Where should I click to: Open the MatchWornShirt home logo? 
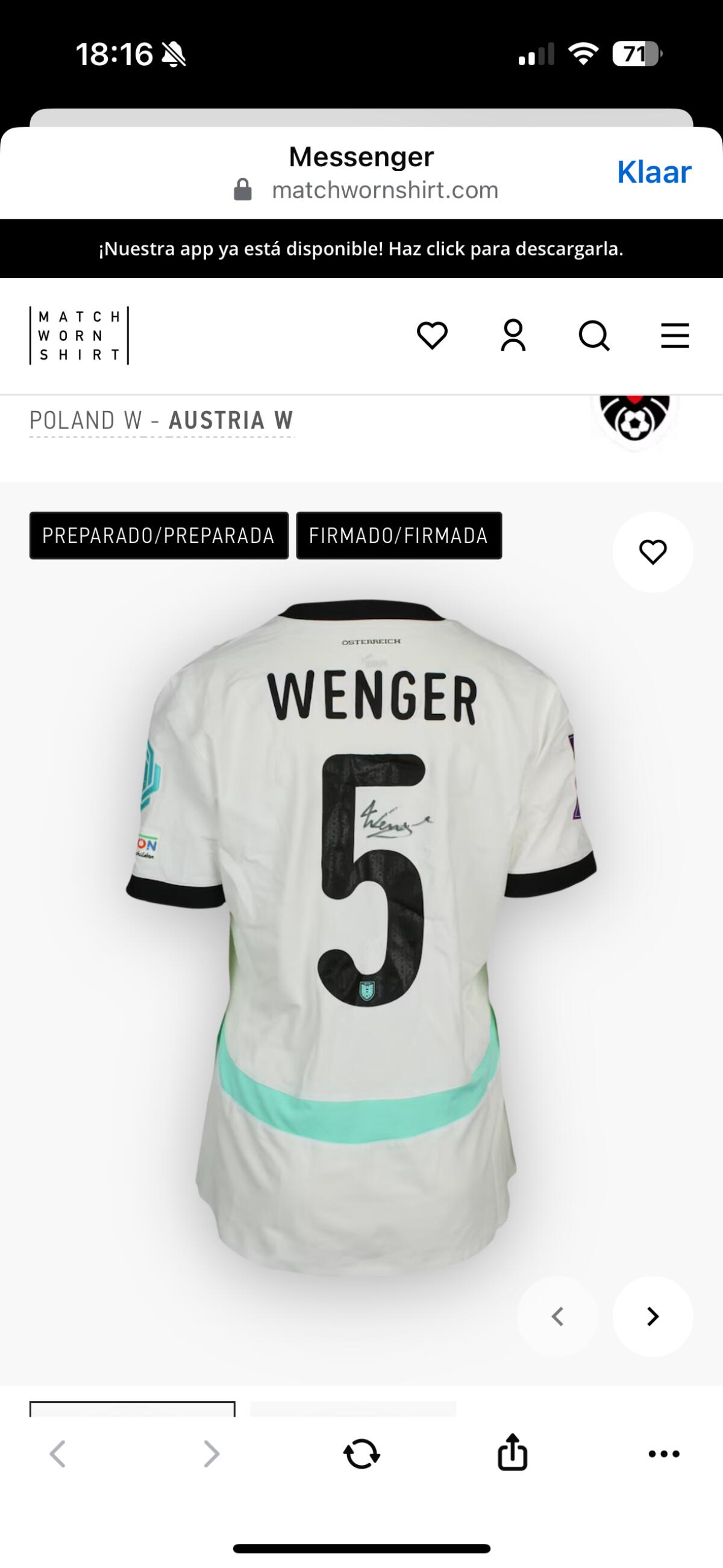(x=79, y=336)
